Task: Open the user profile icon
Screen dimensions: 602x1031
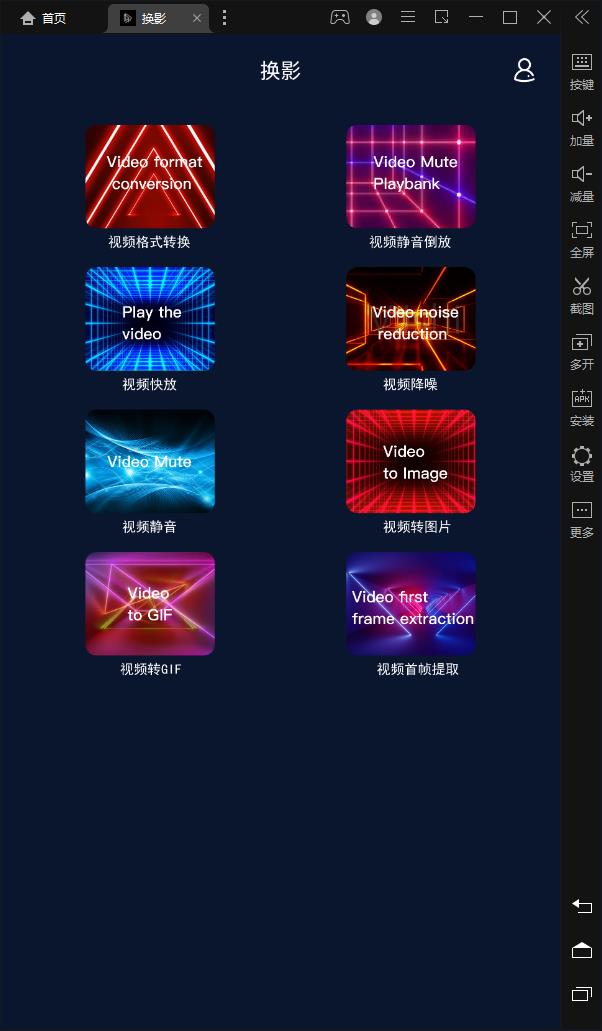Action: tap(524, 70)
